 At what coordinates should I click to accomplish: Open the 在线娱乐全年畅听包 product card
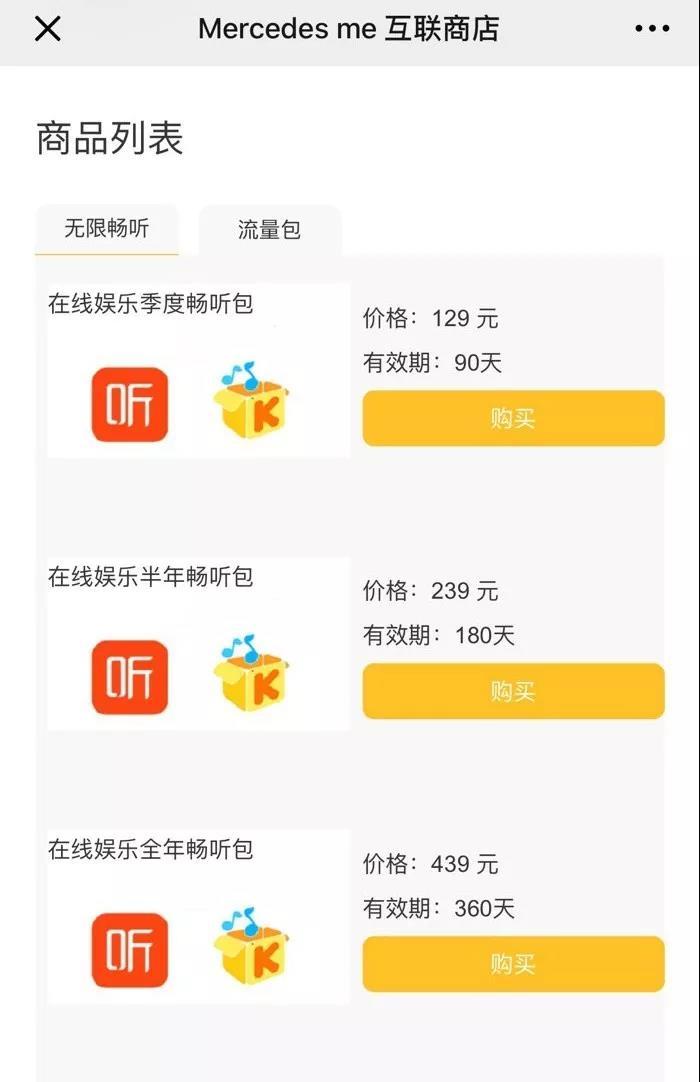(198, 918)
